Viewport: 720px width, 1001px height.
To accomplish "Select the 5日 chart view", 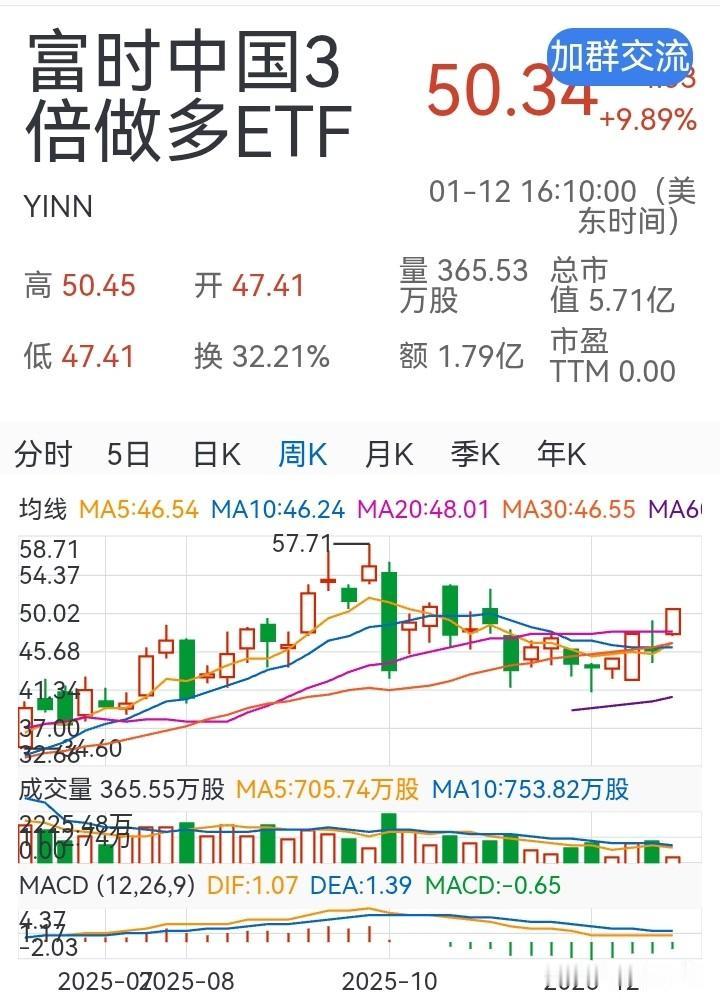I will coord(129,455).
